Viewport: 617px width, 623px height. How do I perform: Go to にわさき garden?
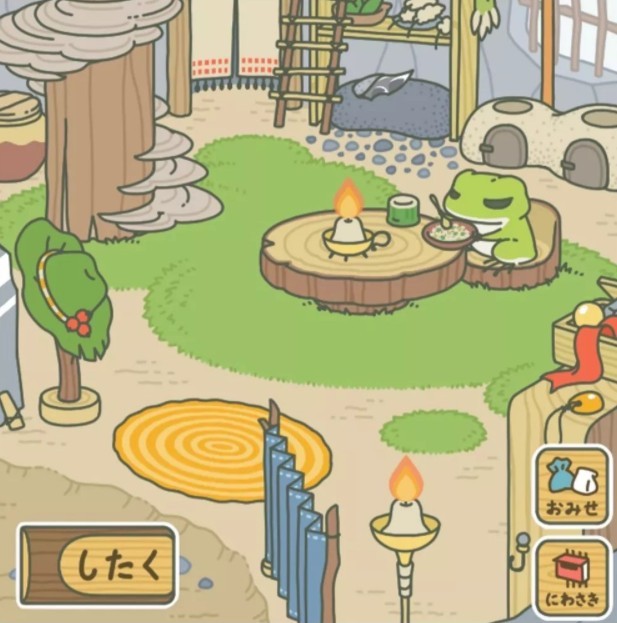coord(572,579)
